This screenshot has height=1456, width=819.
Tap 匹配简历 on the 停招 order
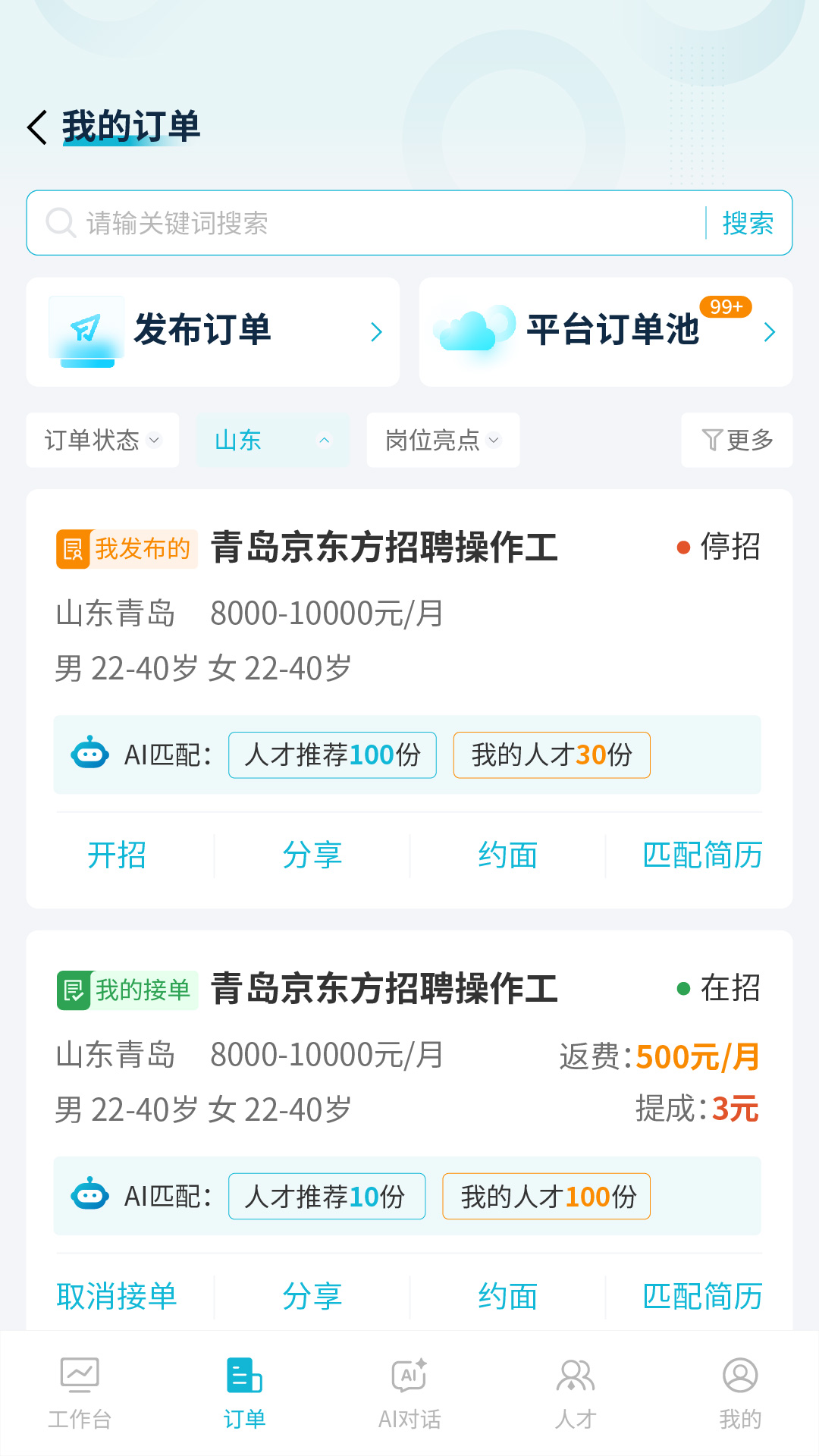[x=702, y=855]
